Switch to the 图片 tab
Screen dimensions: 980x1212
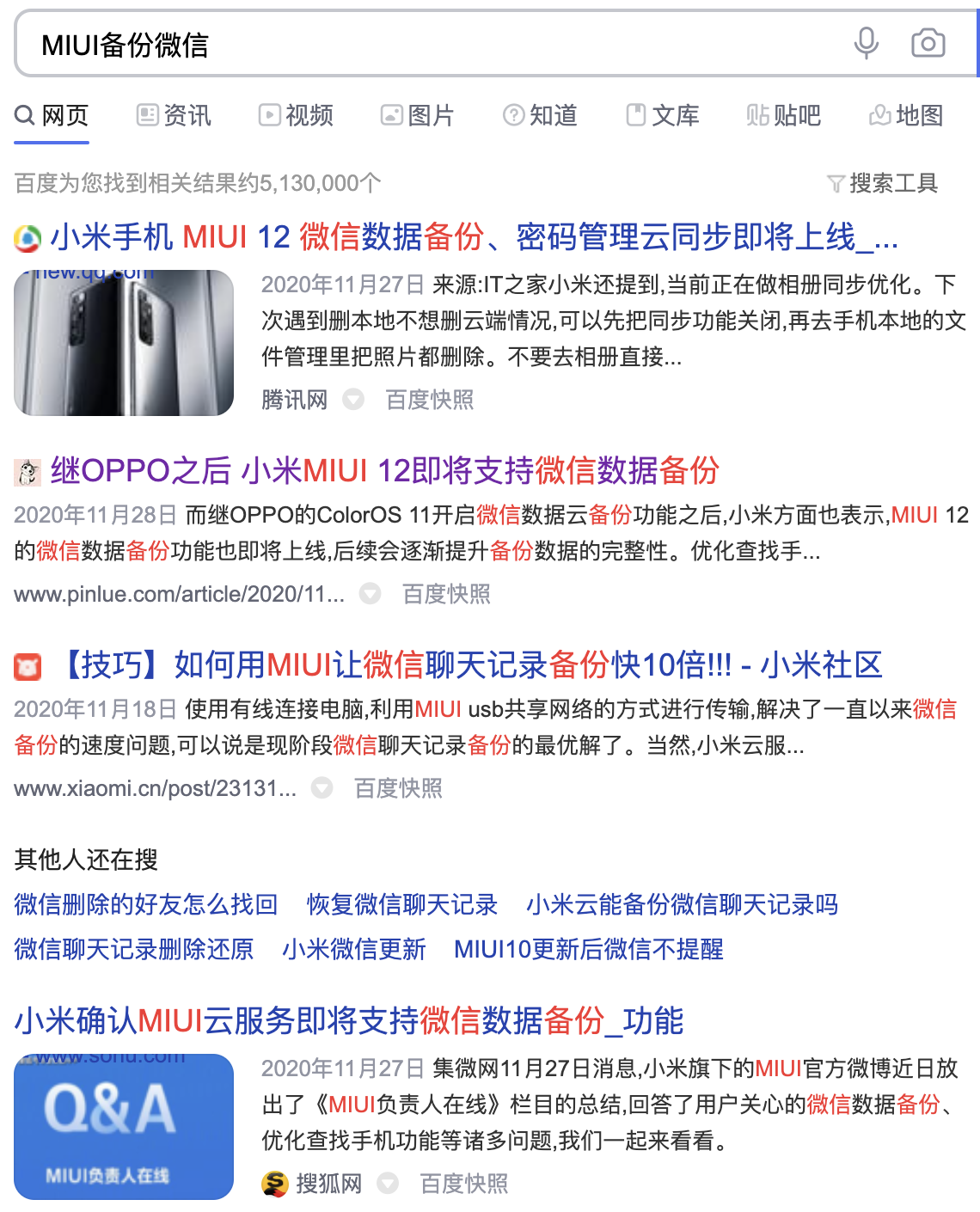(x=418, y=115)
